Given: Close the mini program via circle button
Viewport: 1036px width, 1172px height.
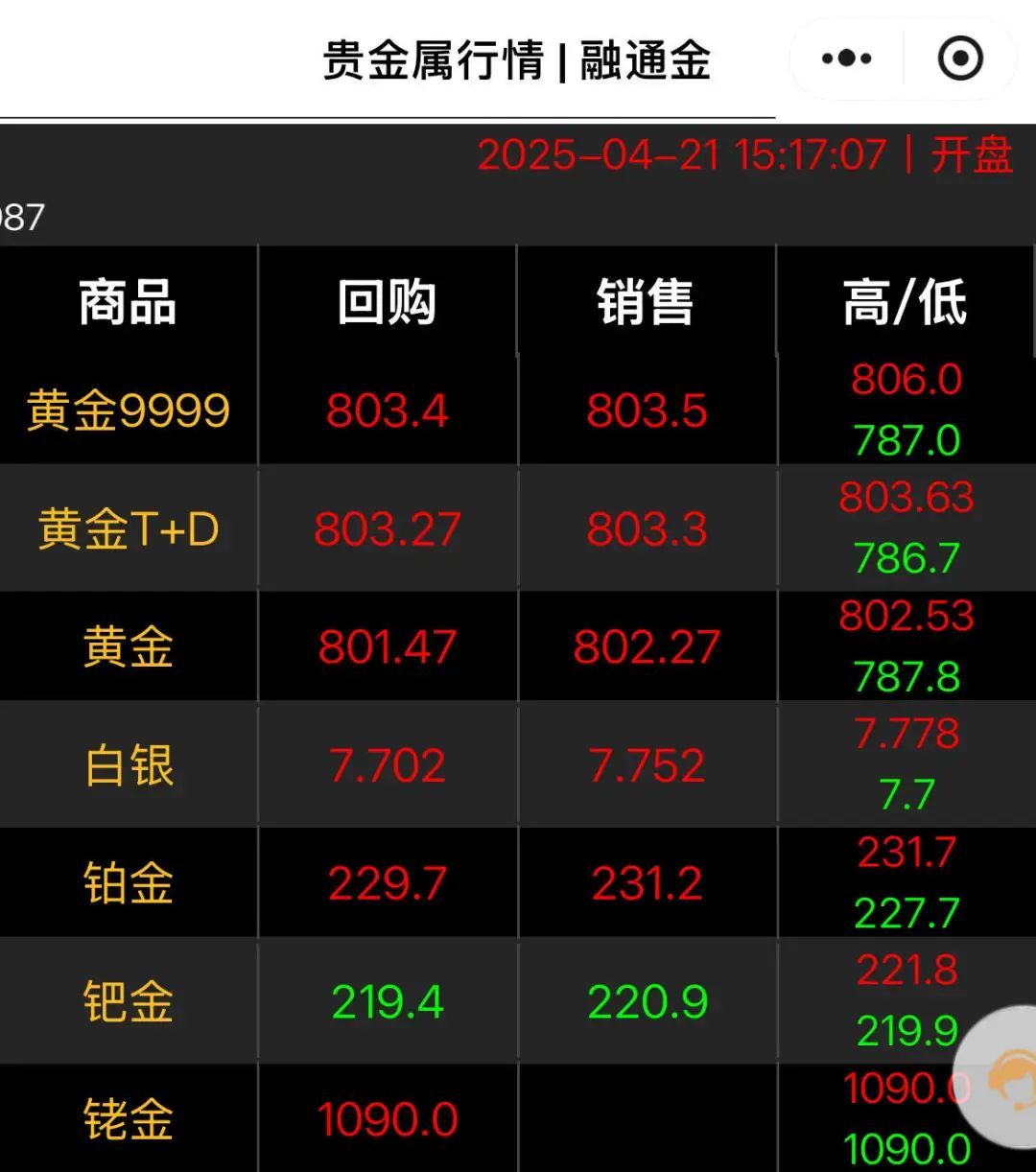Looking at the screenshot, I should point(960,59).
